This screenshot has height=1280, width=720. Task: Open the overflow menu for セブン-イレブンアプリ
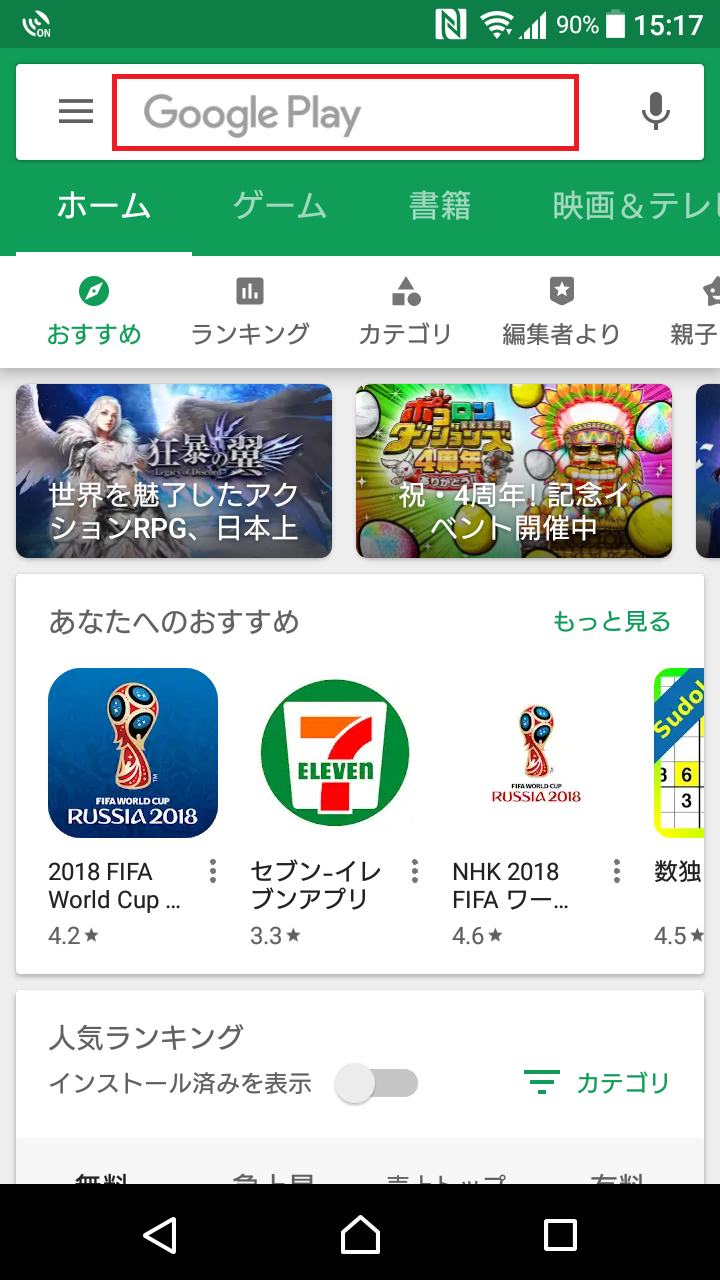click(x=415, y=871)
